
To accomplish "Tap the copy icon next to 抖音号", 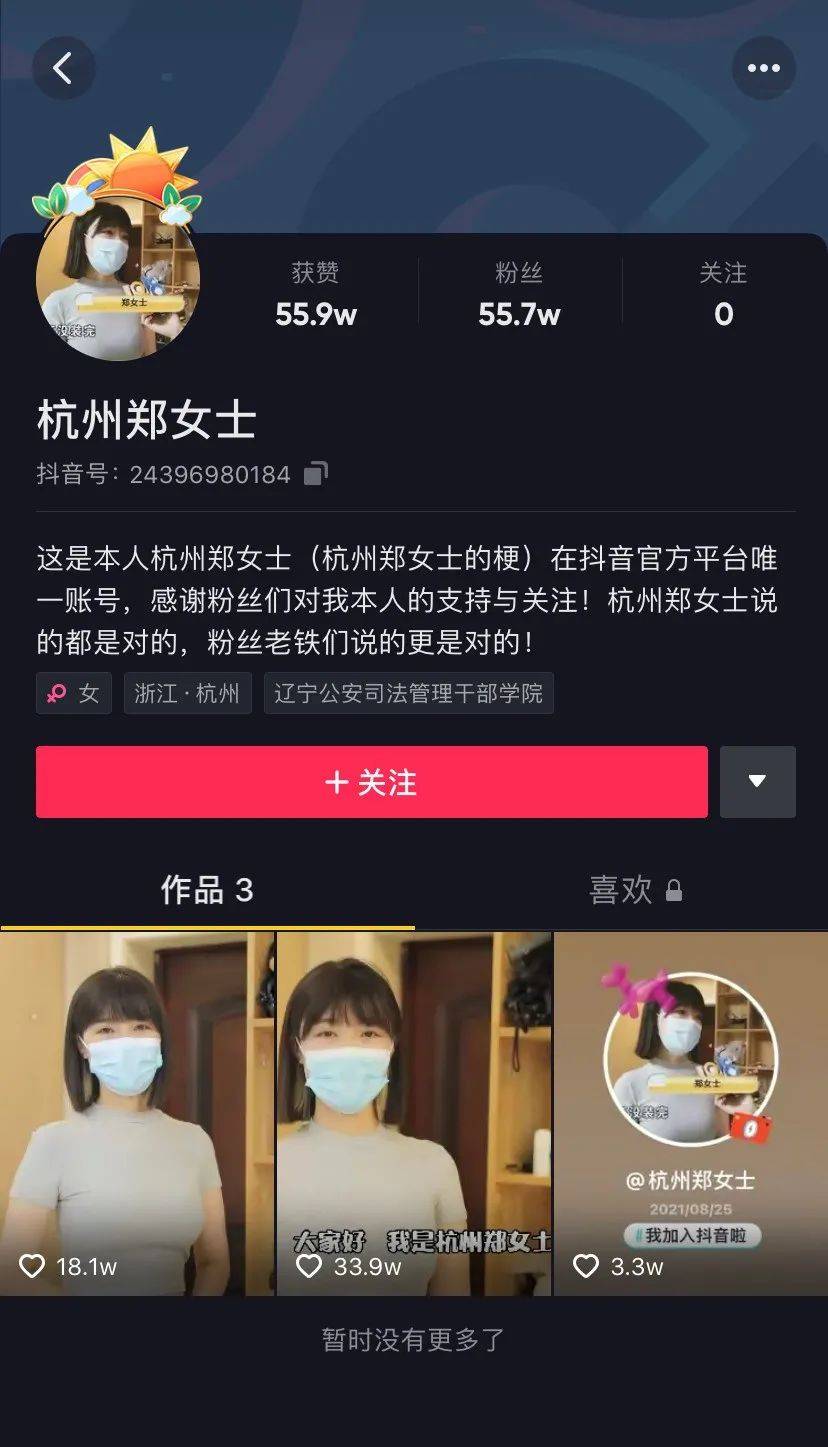I will point(313,471).
